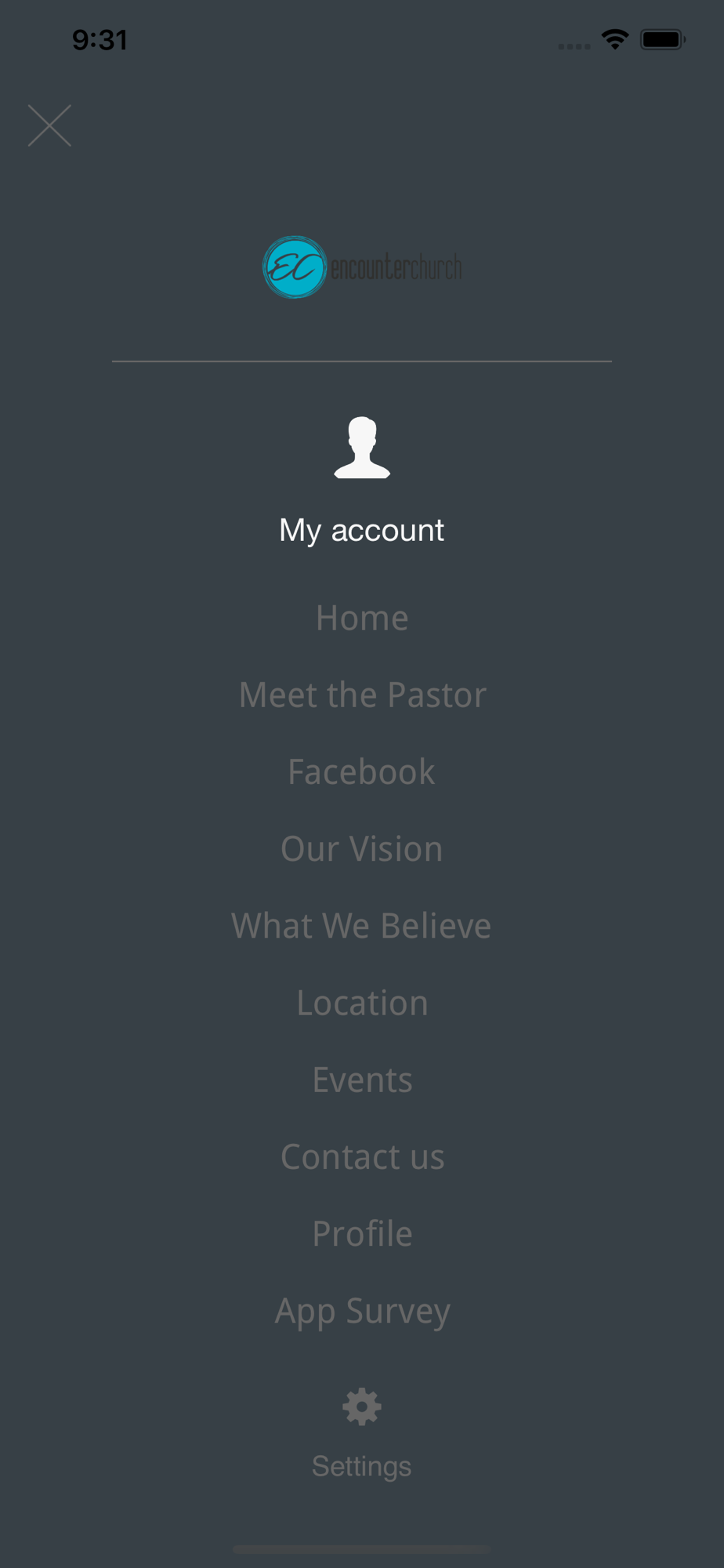Open Meet the Pastor page
Image resolution: width=724 pixels, height=1568 pixels.
click(x=362, y=695)
